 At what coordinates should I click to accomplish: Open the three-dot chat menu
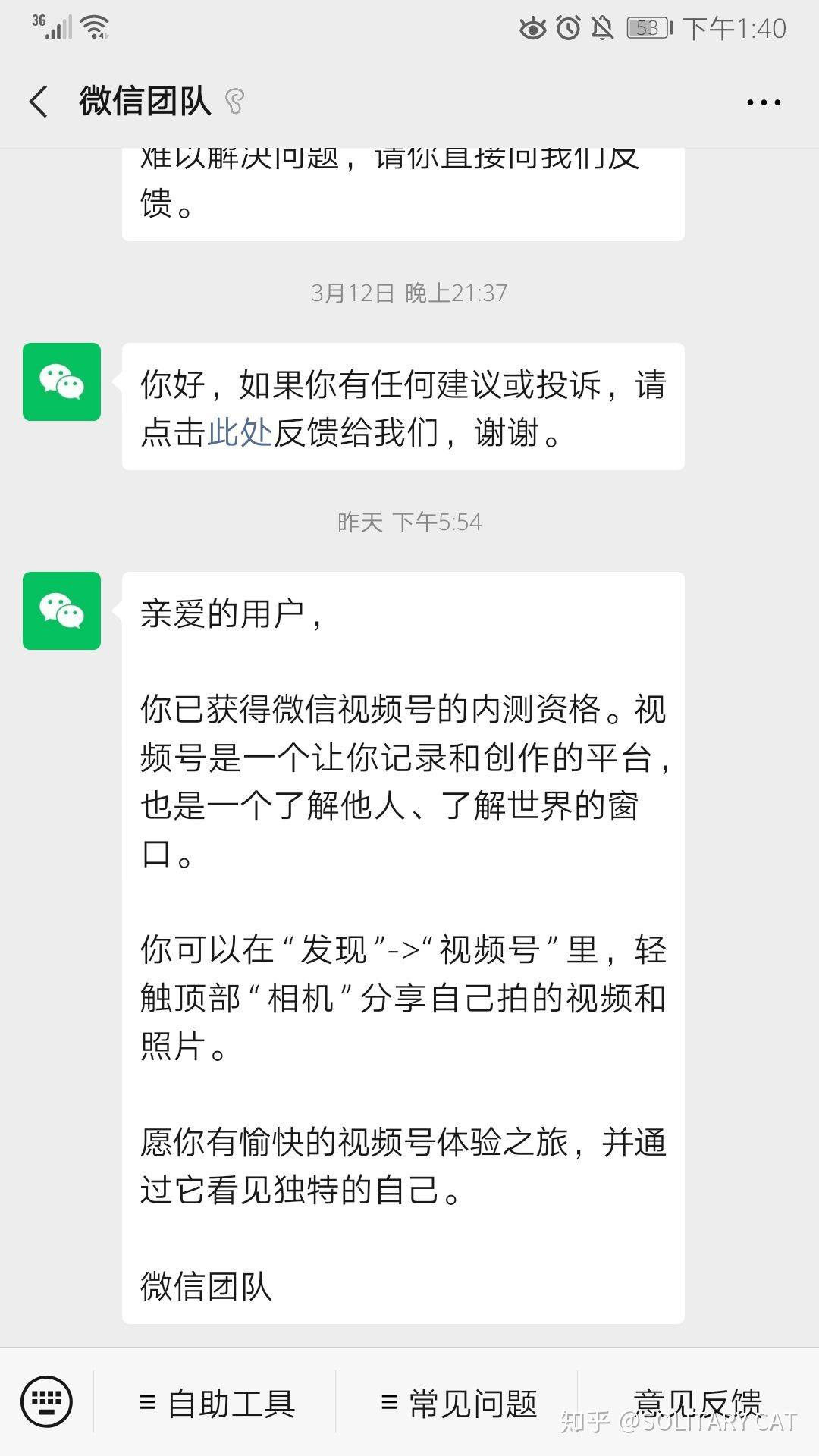pos(763,102)
